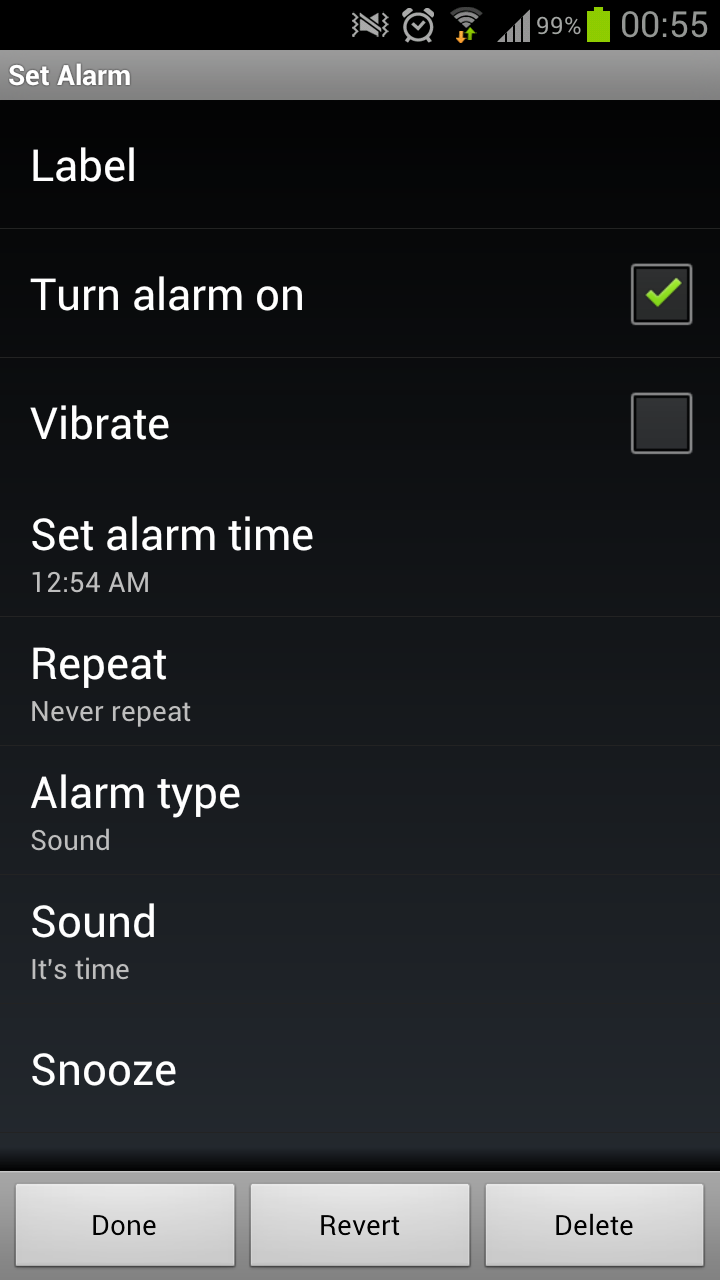This screenshot has width=720, height=1280.
Task: Open the Label setting
Action: point(360,165)
